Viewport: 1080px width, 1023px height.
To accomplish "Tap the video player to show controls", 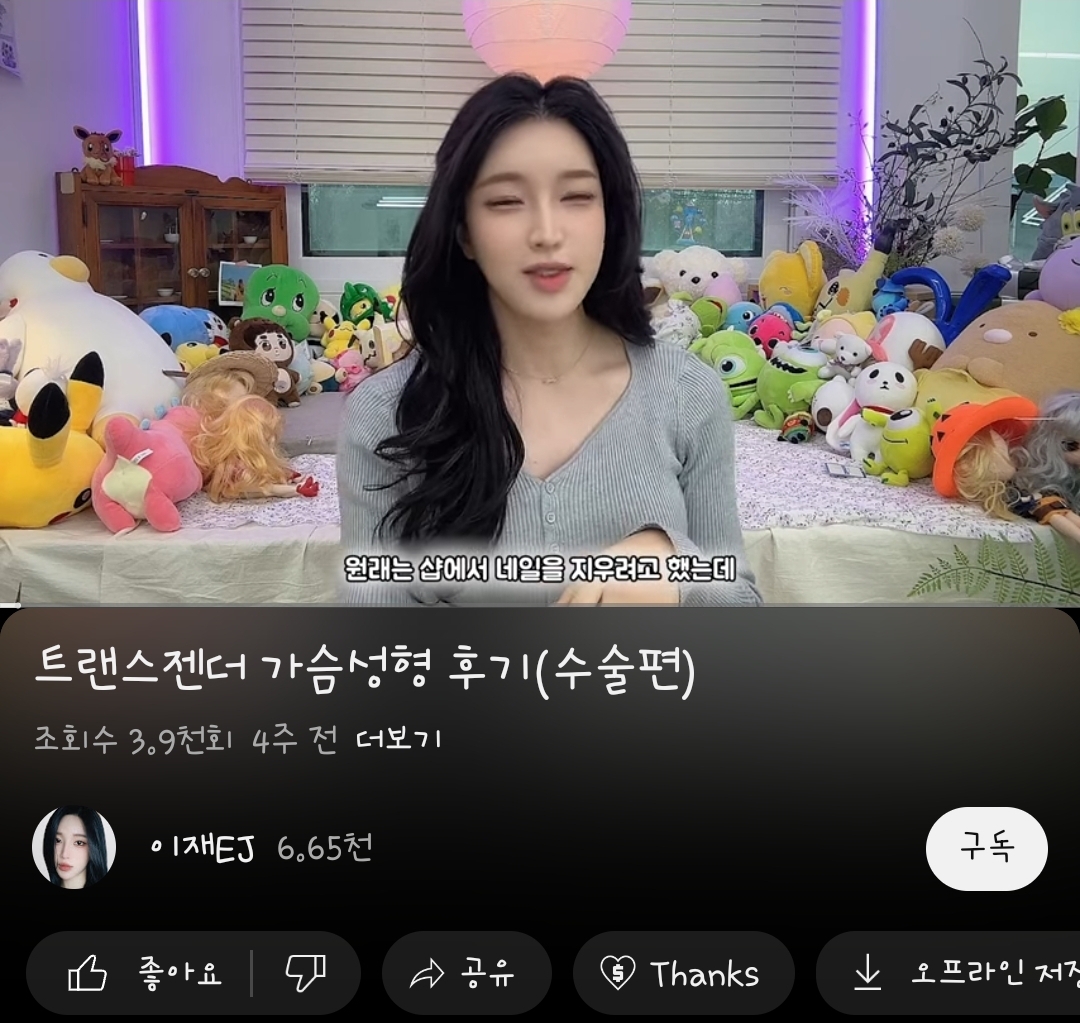I will 540,300.
